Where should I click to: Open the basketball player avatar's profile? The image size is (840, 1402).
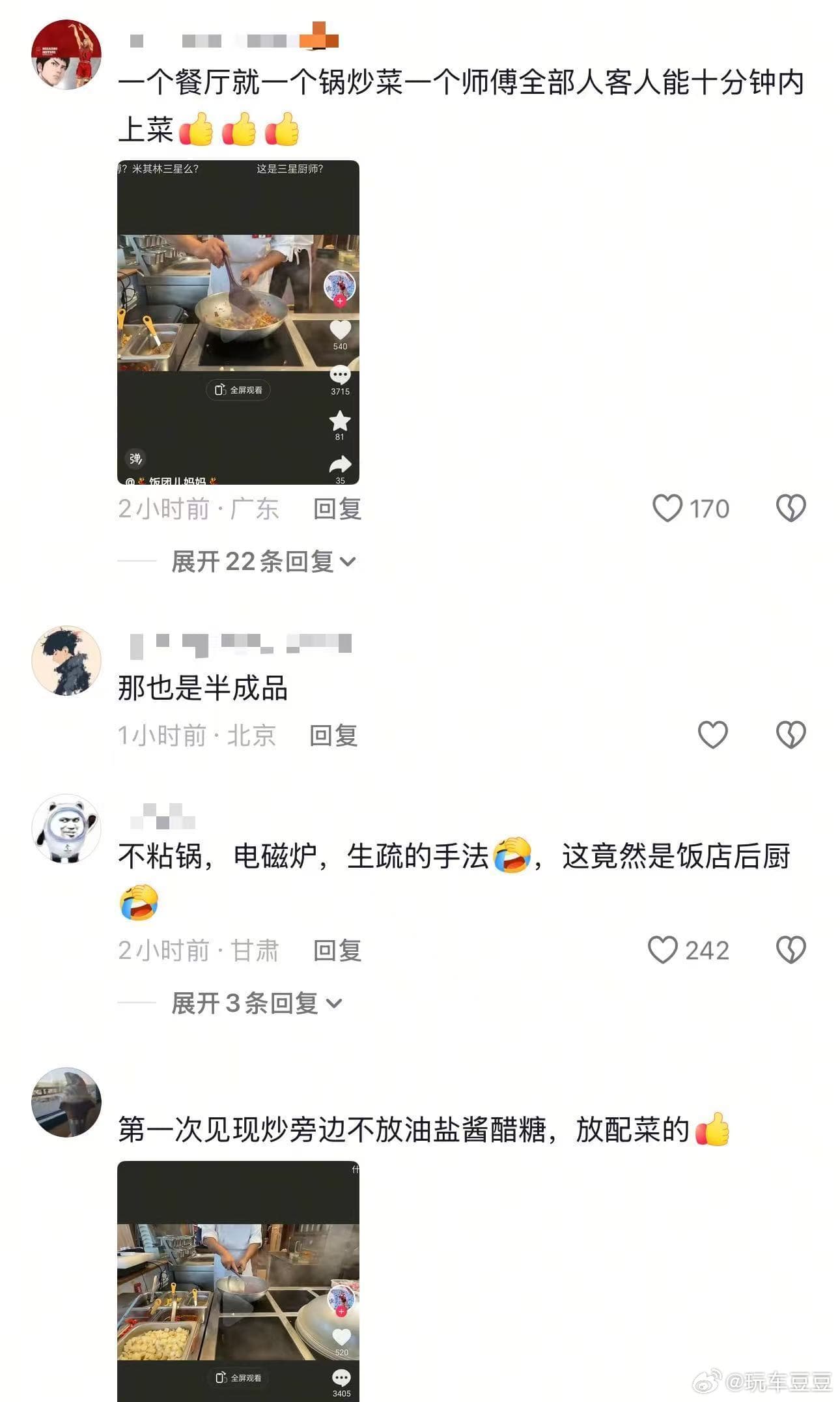click(66, 55)
